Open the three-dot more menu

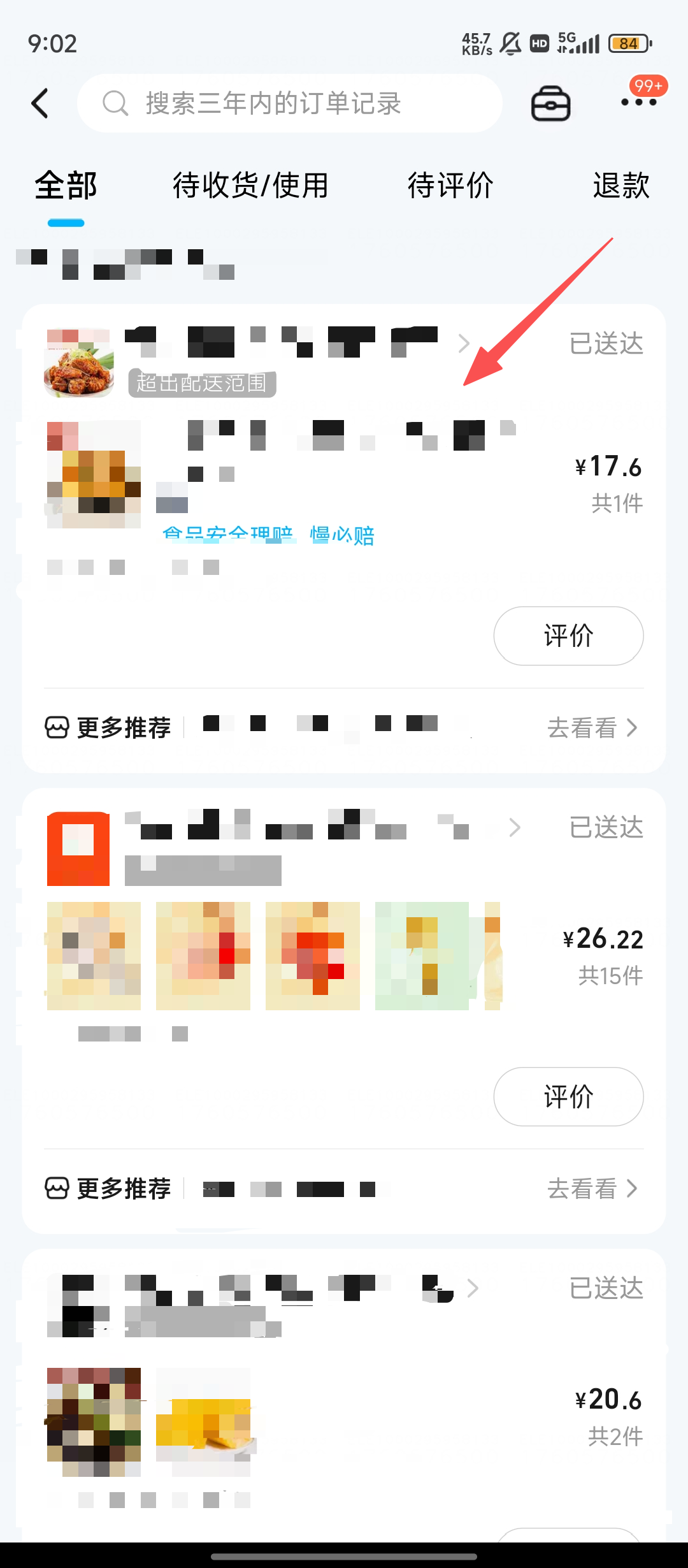click(638, 102)
